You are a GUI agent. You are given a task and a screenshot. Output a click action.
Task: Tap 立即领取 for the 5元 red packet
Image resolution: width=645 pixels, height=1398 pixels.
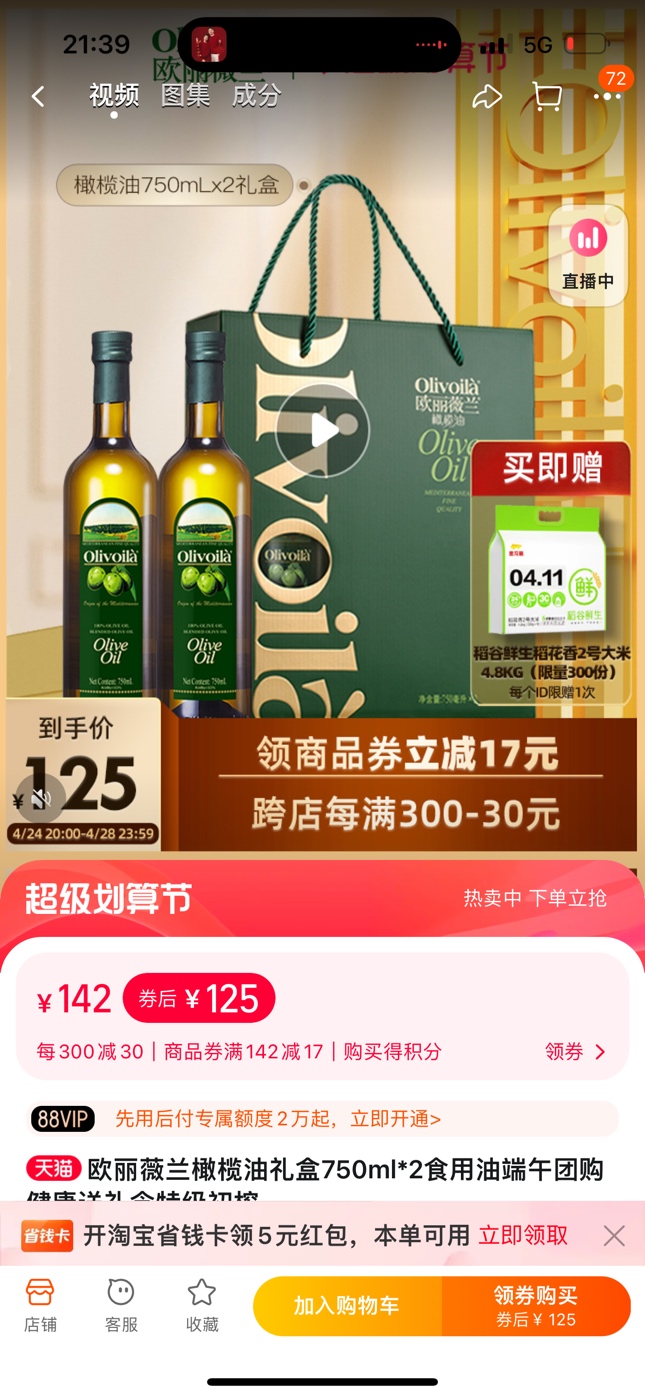523,1235
